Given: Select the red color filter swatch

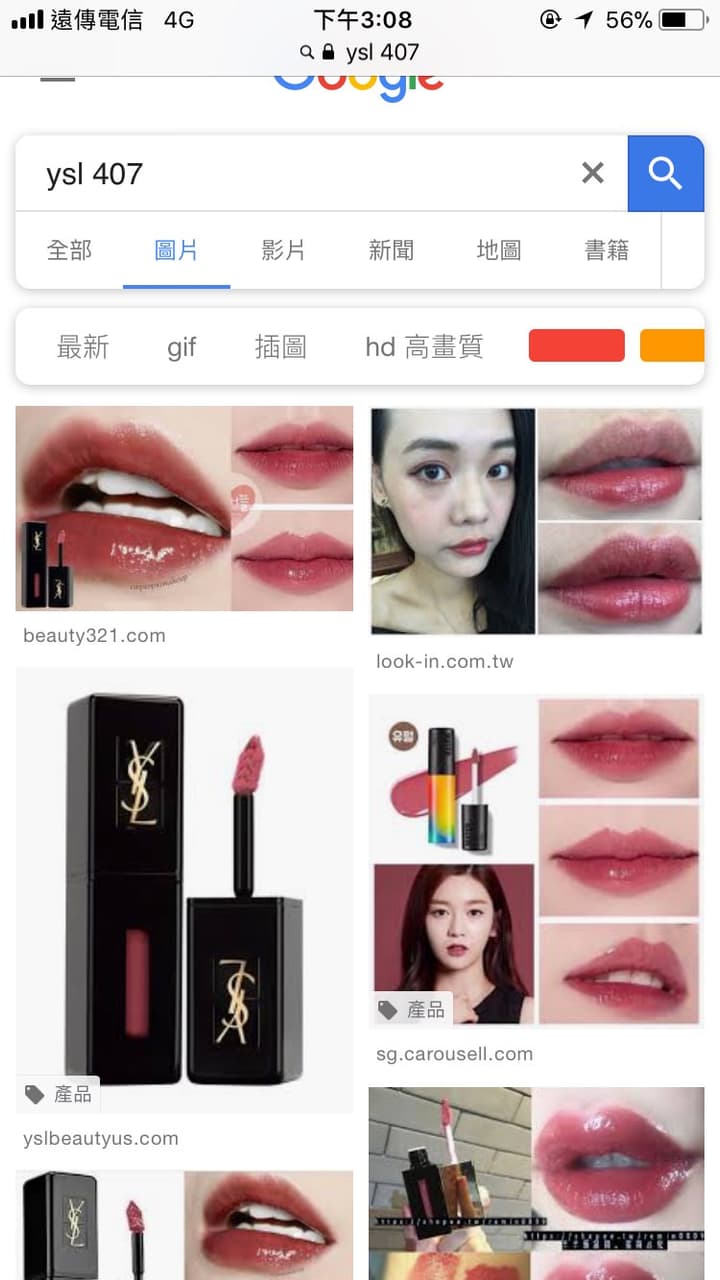Looking at the screenshot, I should [576, 344].
